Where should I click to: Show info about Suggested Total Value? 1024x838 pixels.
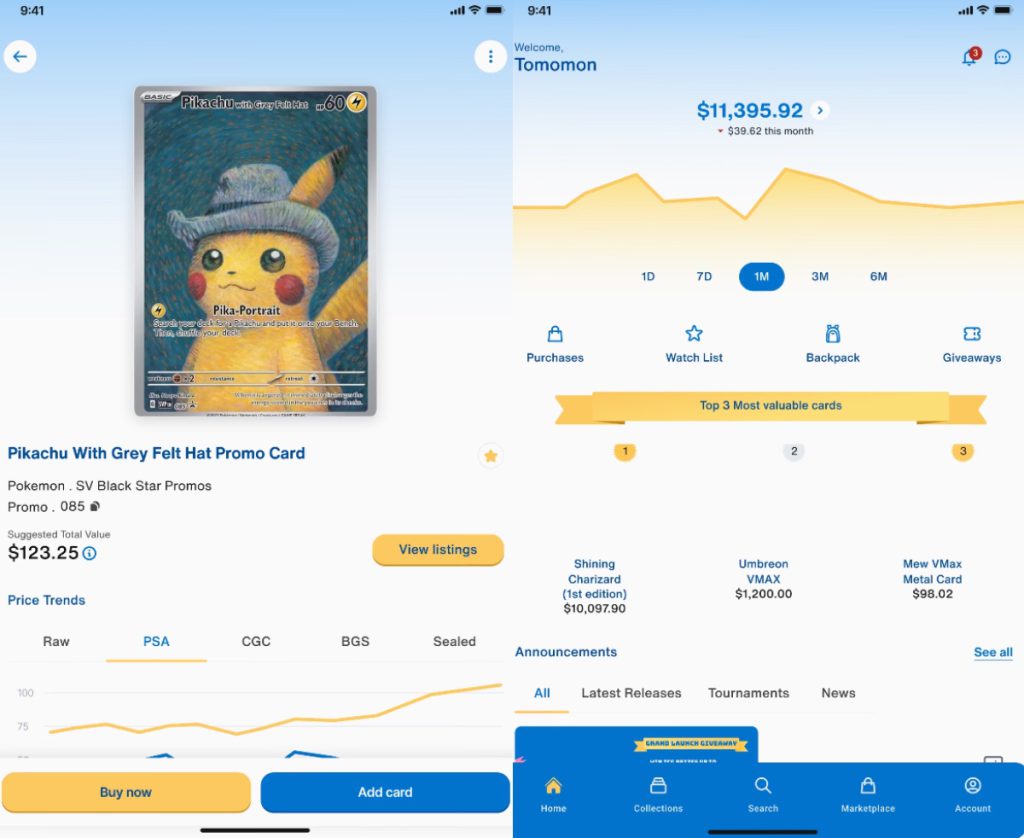click(x=90, y=553)
